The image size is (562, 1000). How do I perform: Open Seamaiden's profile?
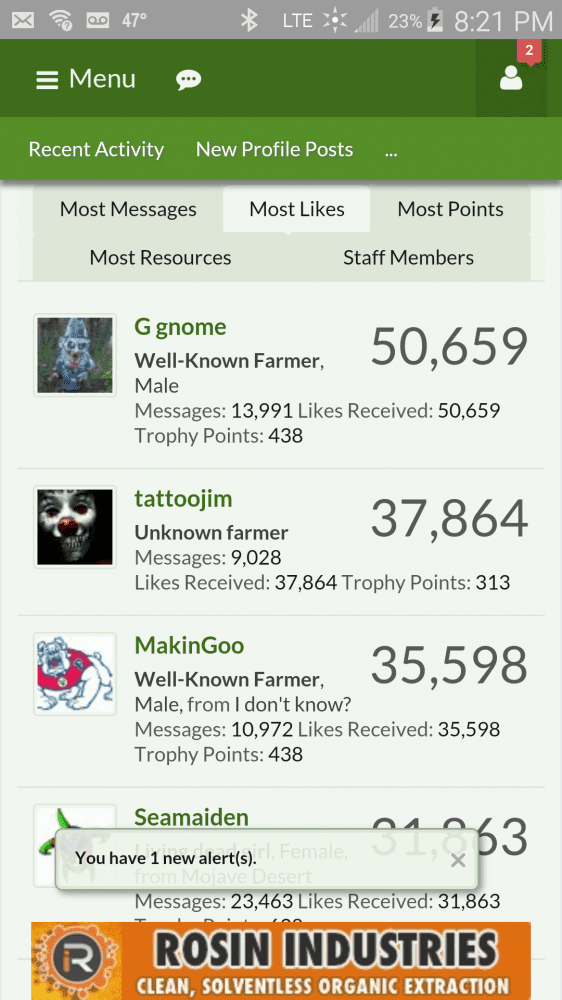click(191, 817)
